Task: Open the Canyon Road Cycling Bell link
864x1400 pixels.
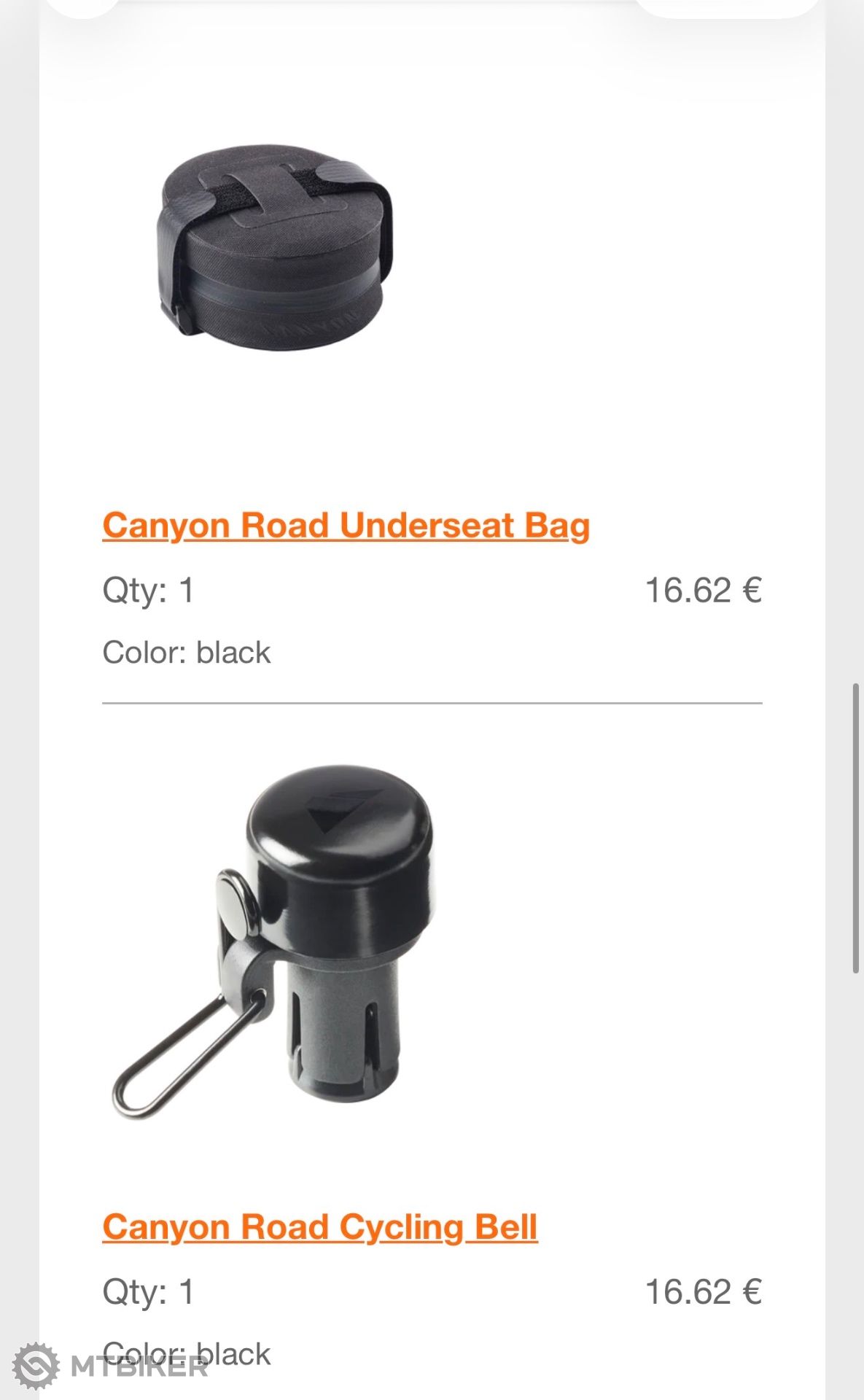Action: click(x=320, y=1227)
